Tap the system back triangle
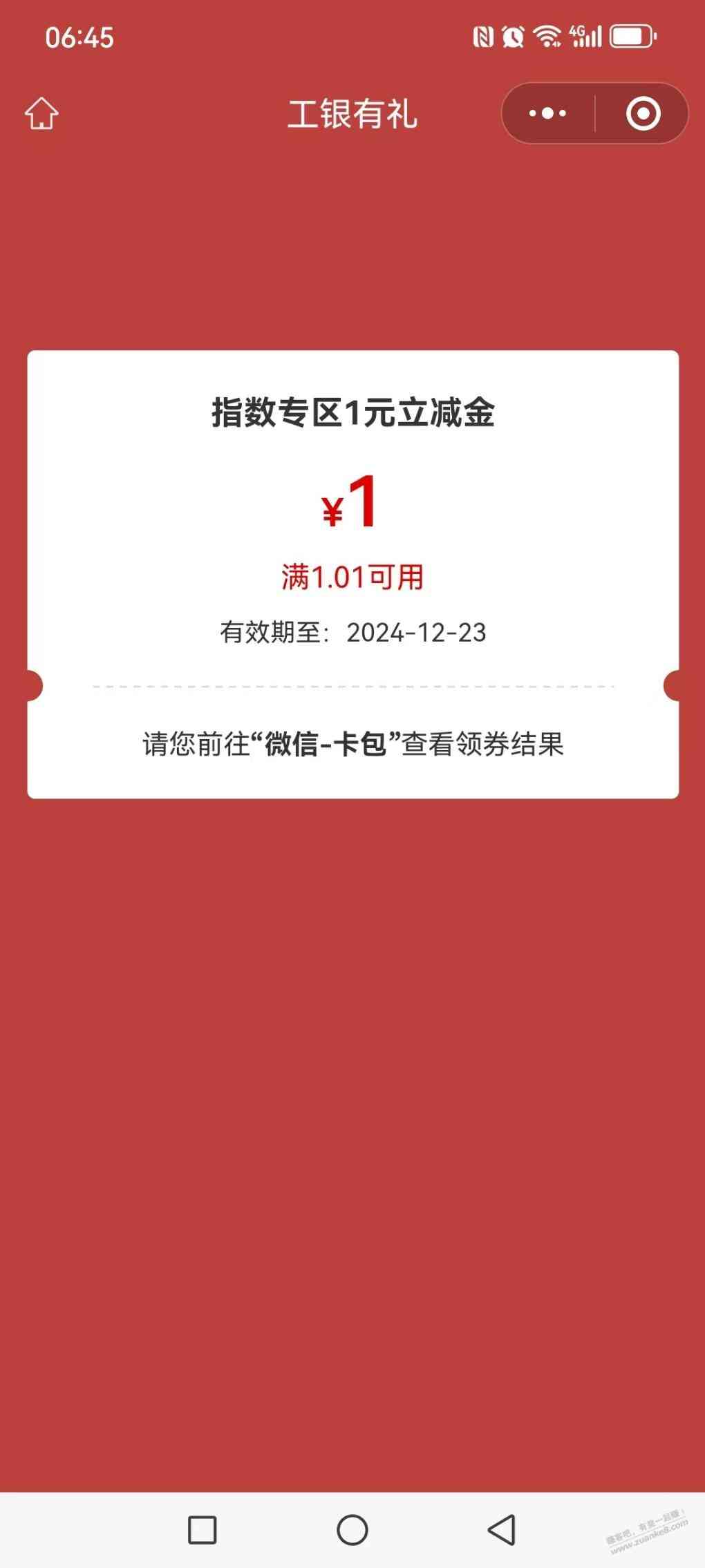This screenshot has height=1568, width=705. [502, 1530]
